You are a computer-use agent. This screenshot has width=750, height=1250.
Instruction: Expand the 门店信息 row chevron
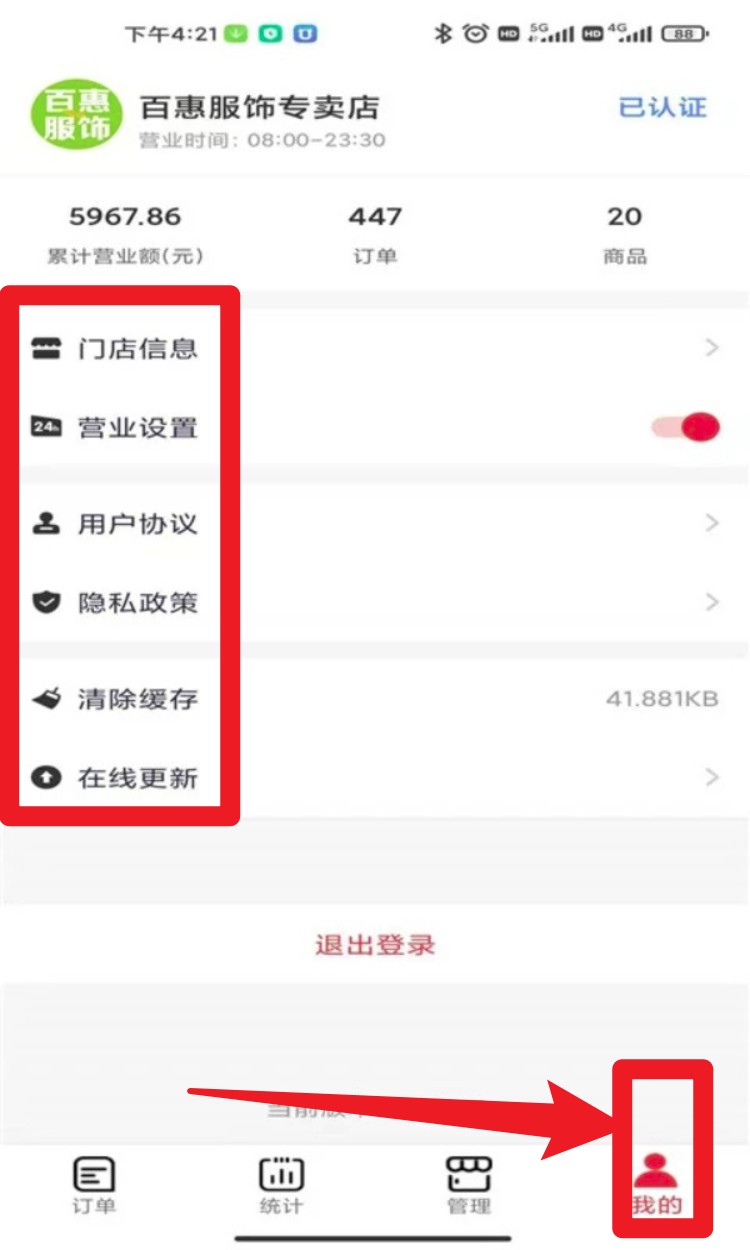[x=712, y=347]
